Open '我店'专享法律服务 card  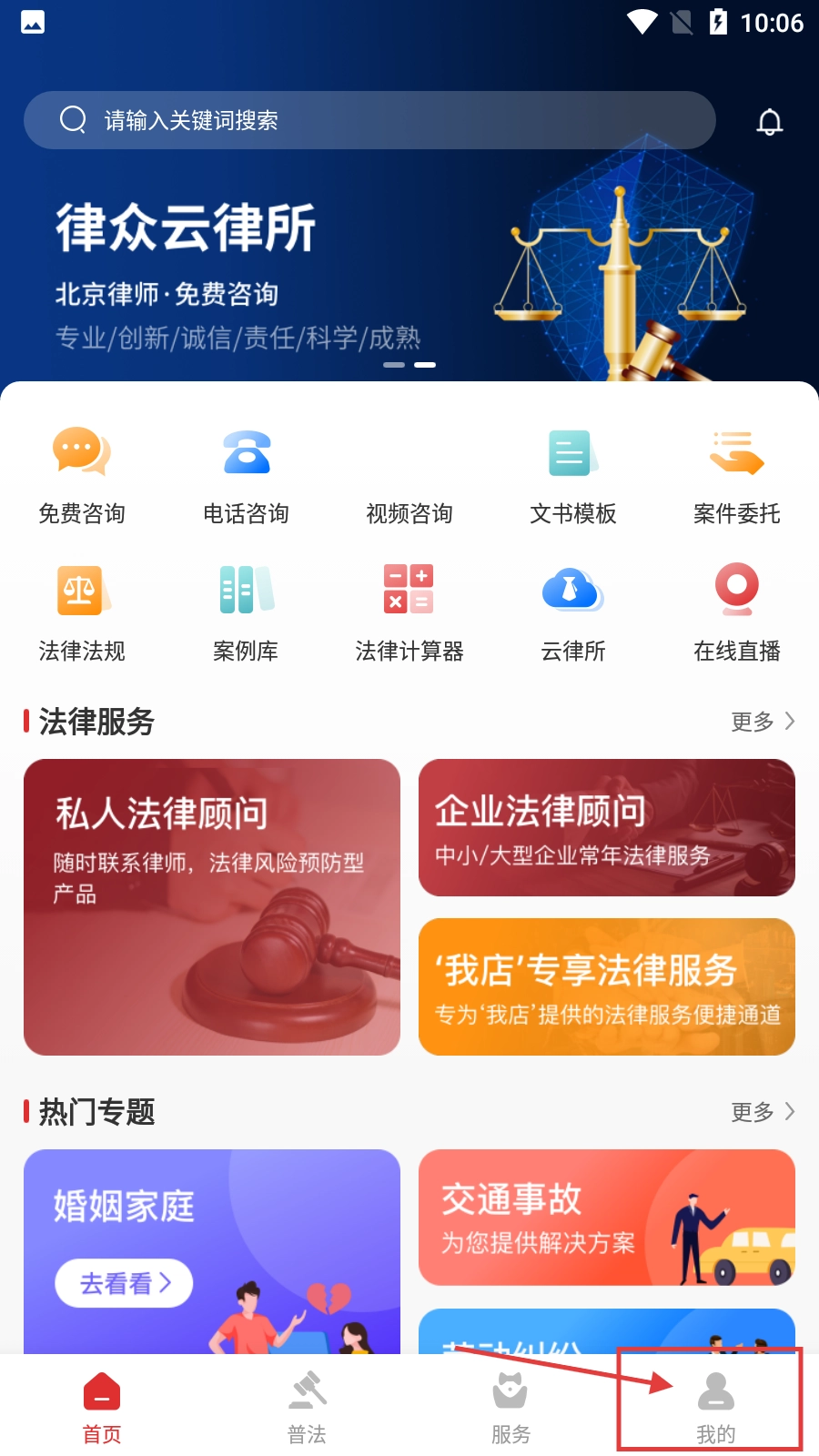click(x=607, y=987)
